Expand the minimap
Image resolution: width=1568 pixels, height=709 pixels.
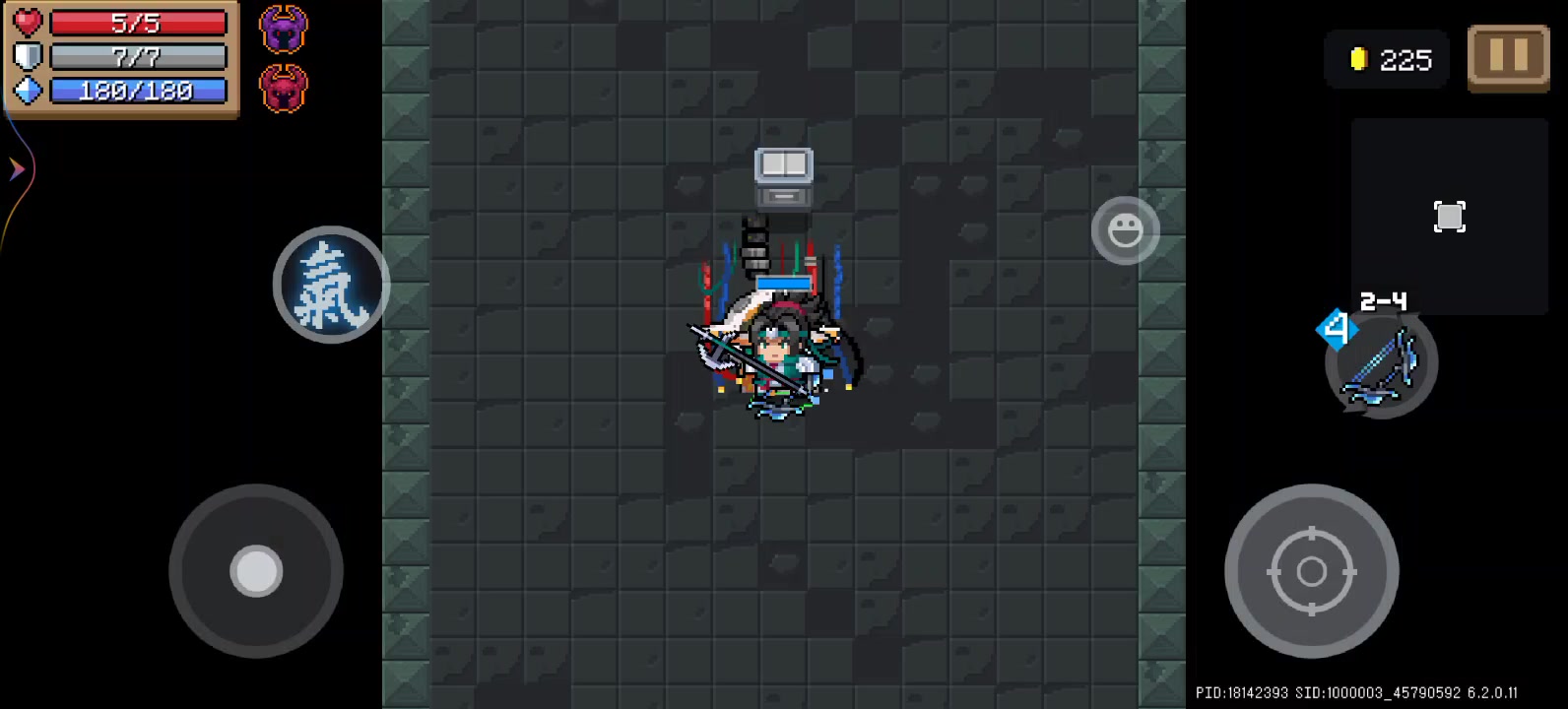[1449, 217]
